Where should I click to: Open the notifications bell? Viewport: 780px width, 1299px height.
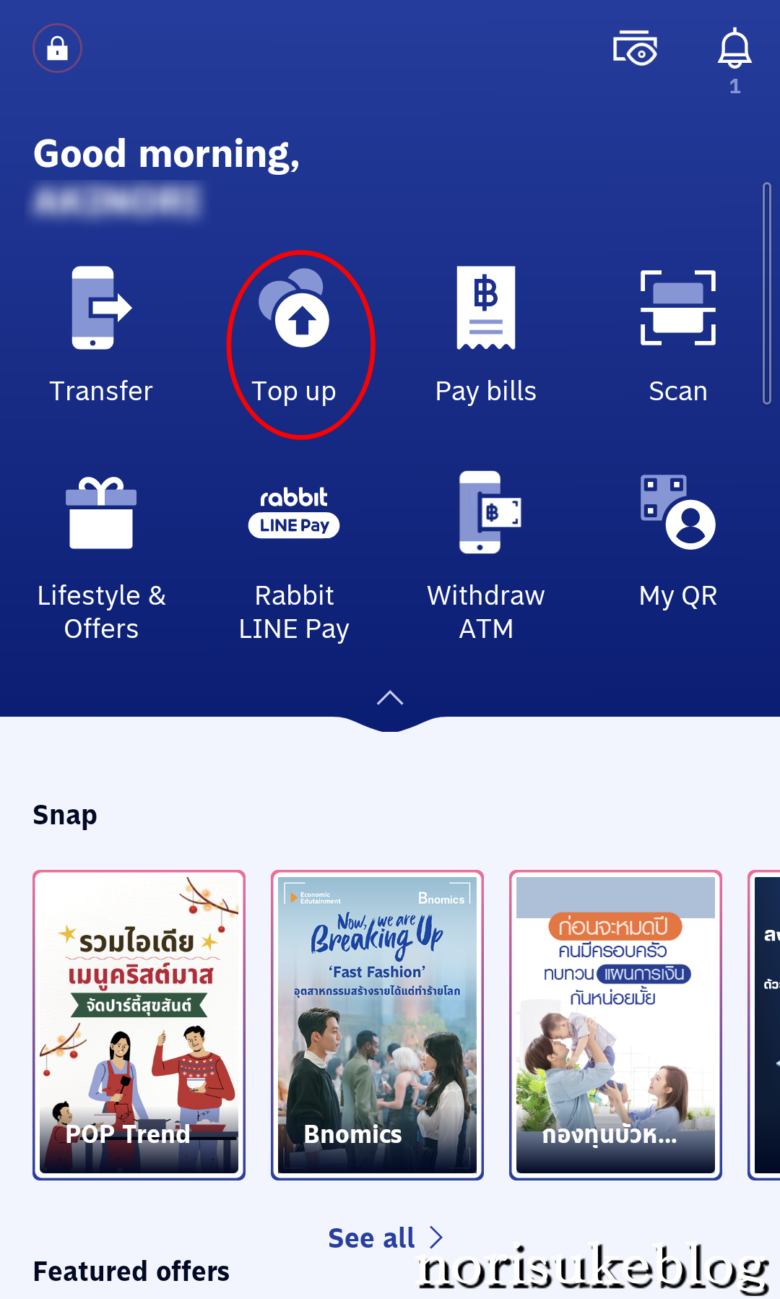[x=735, y=49]
